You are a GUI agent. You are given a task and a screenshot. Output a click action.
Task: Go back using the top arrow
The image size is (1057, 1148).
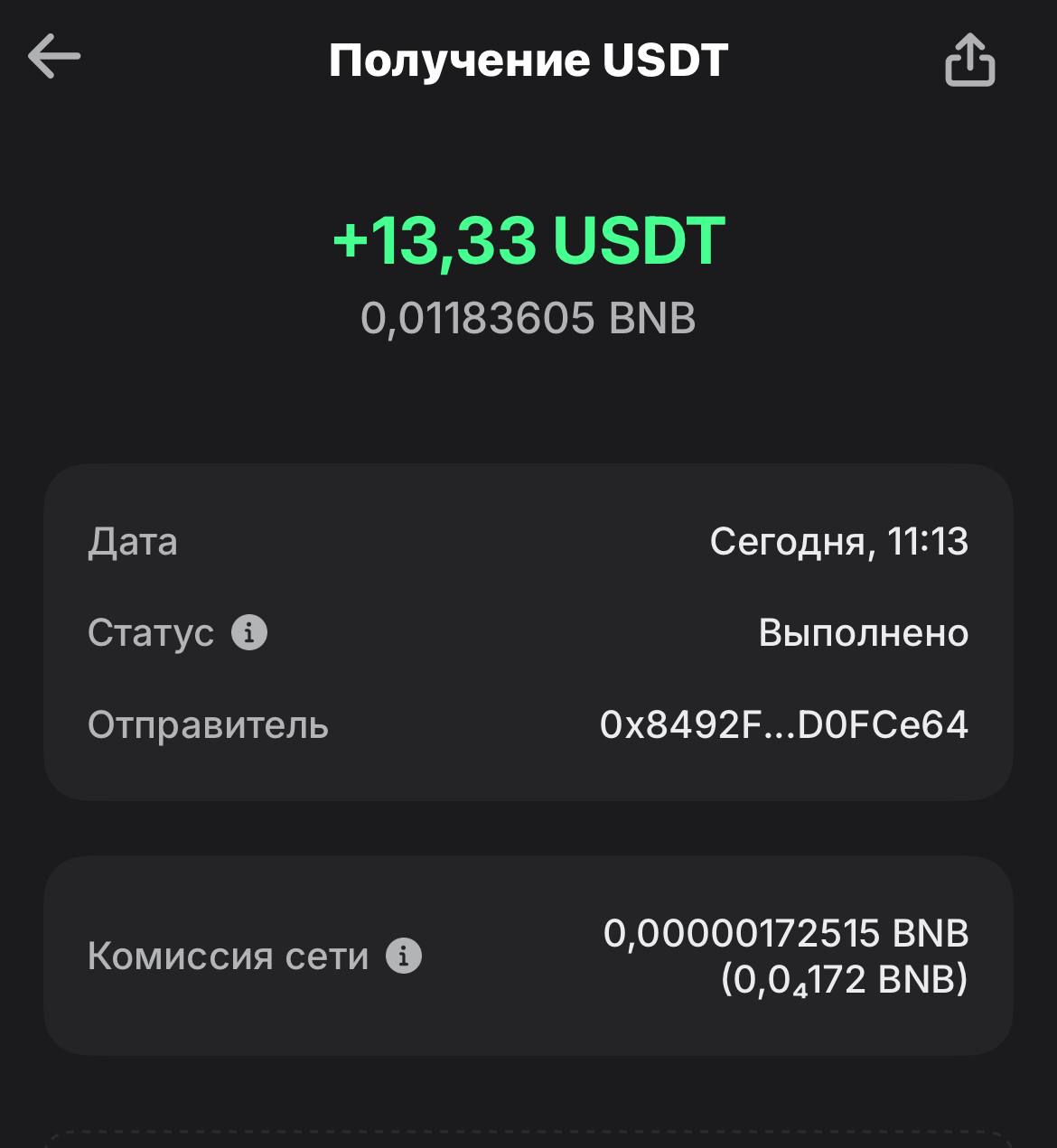pyautogui.click(x=54, y=57)
